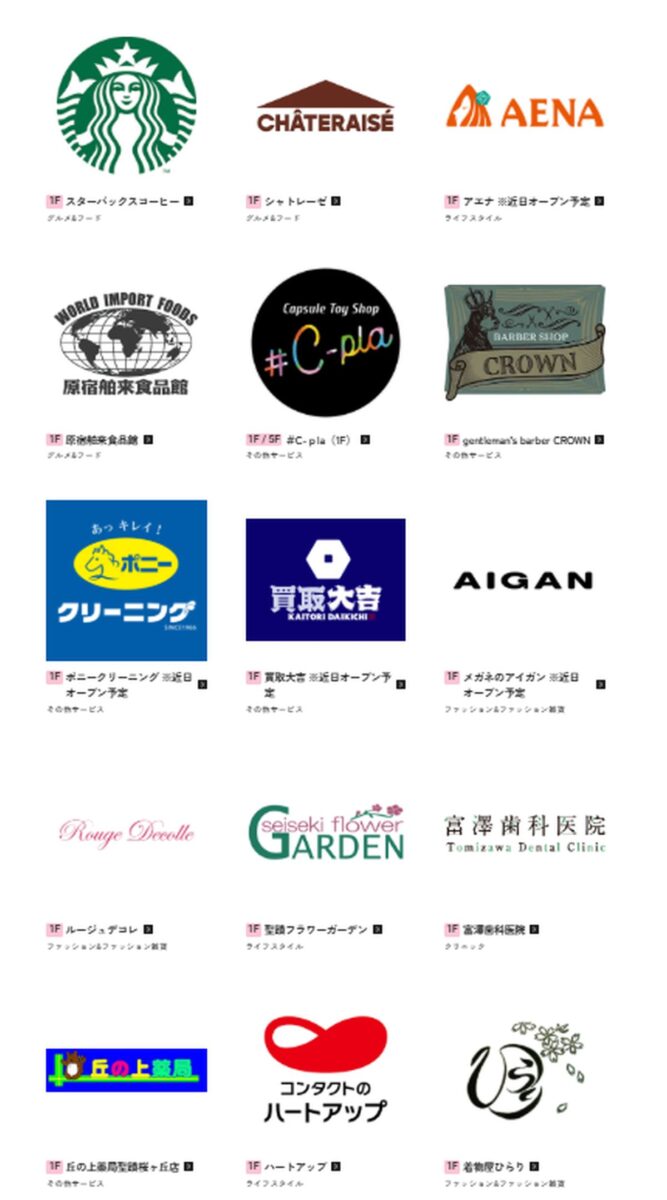Select the #C-pla Capsule Toy Shop tile
The height and width of the screenshot is (1200, 667).
coord(325,342)
